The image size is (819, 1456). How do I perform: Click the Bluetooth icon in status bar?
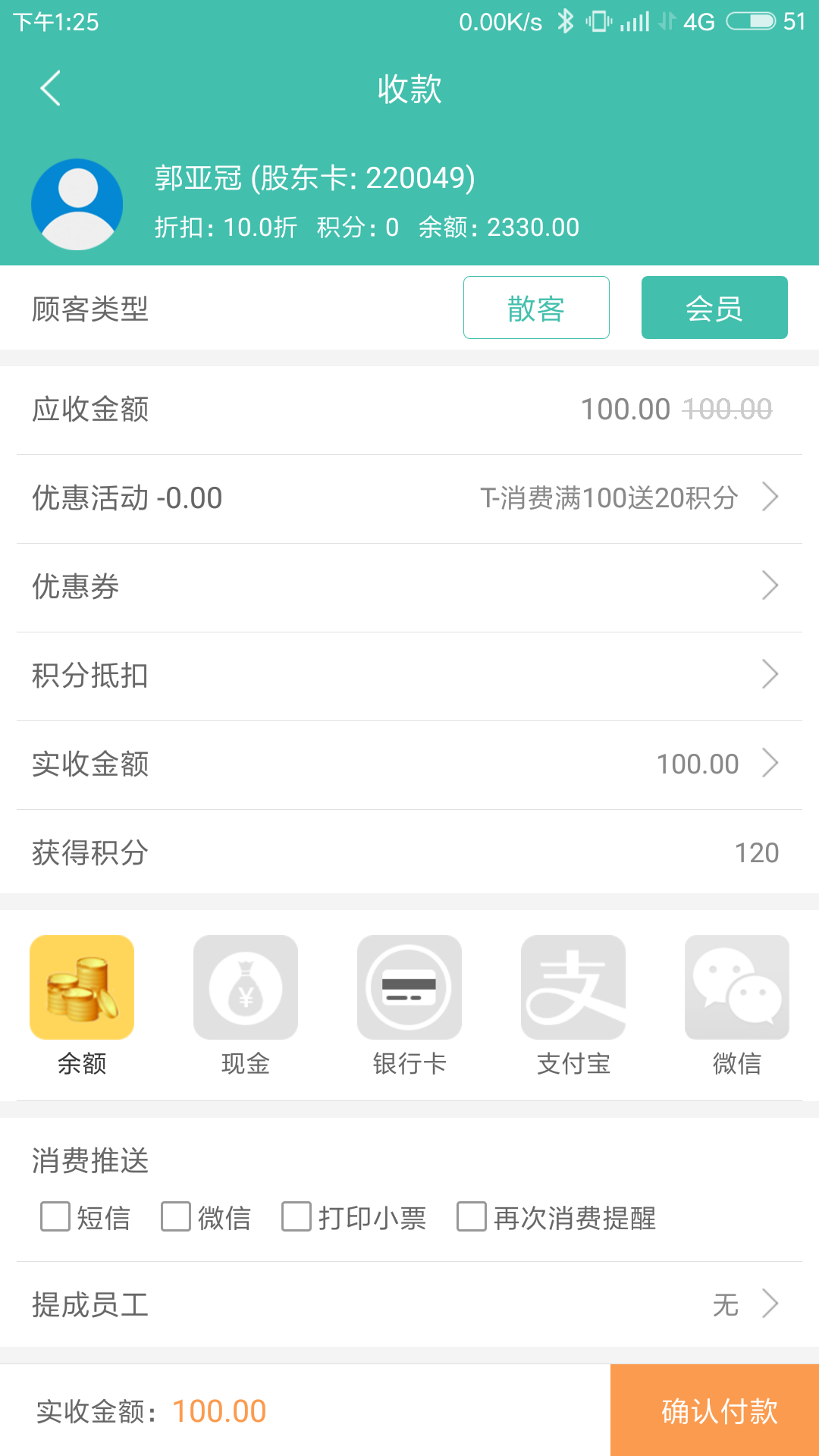(x=565, y=22)
